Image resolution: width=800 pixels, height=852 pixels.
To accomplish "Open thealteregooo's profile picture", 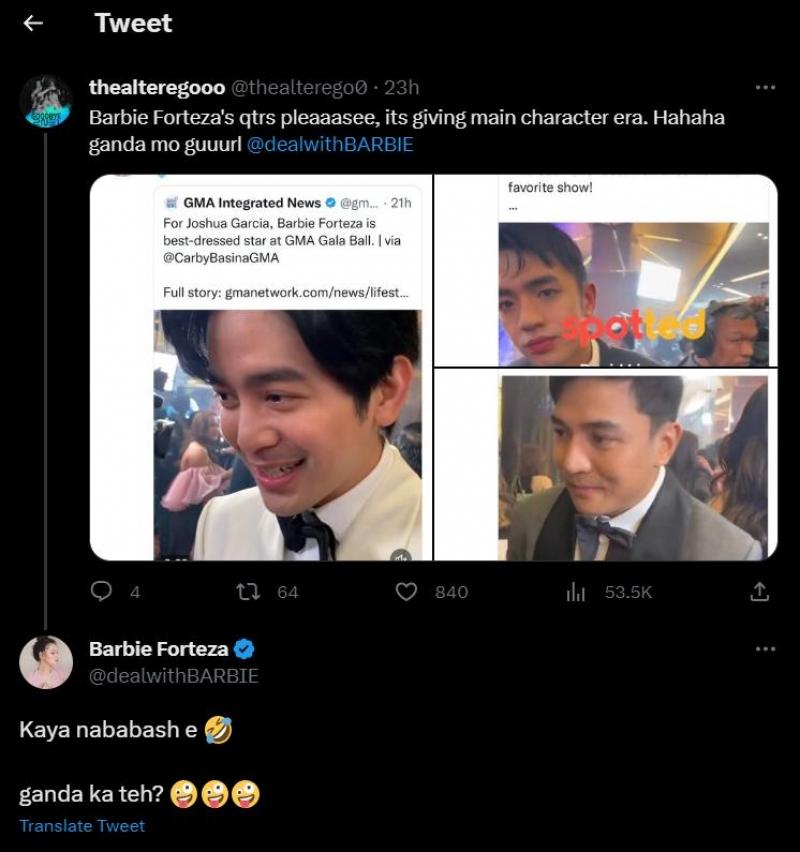I will [46, 100].
